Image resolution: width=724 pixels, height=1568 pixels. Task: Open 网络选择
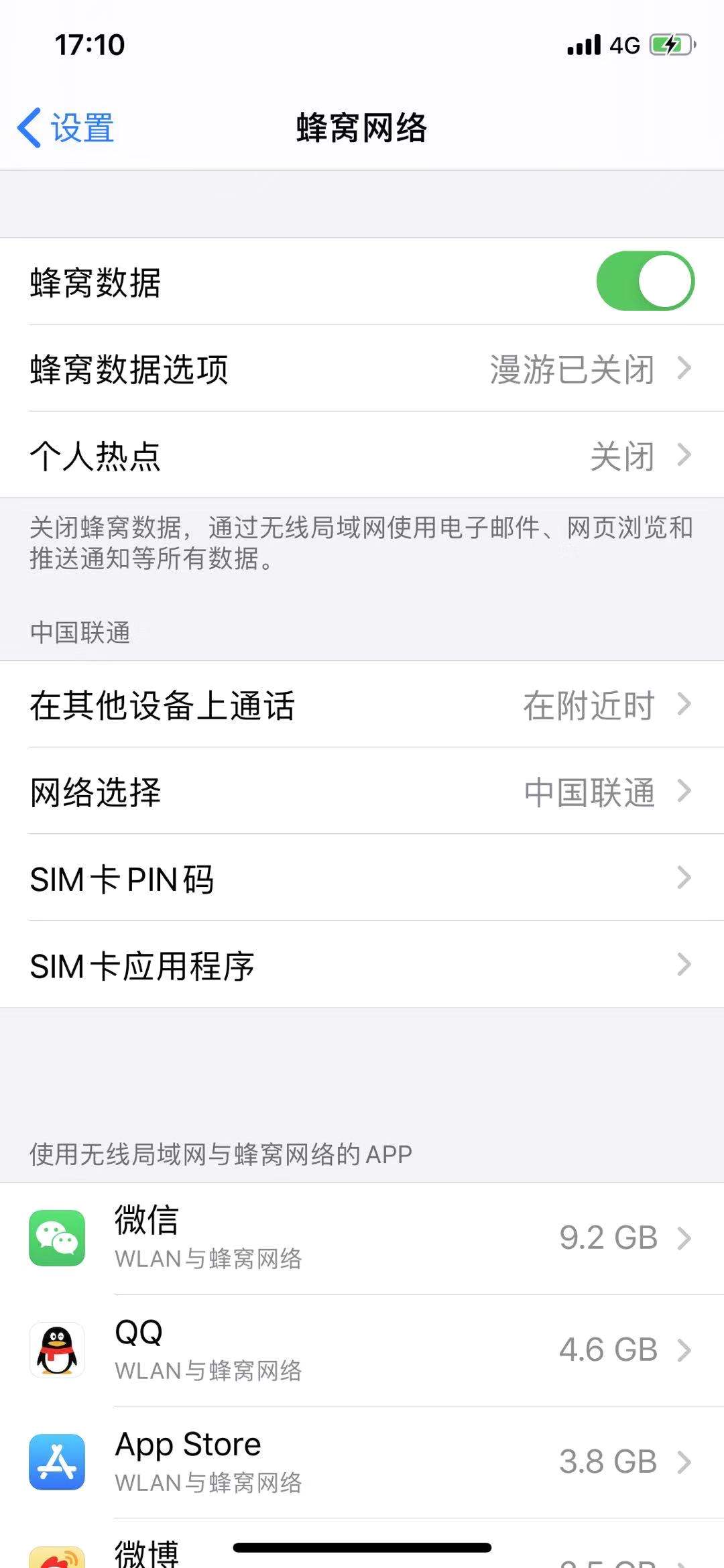point(362,792)
